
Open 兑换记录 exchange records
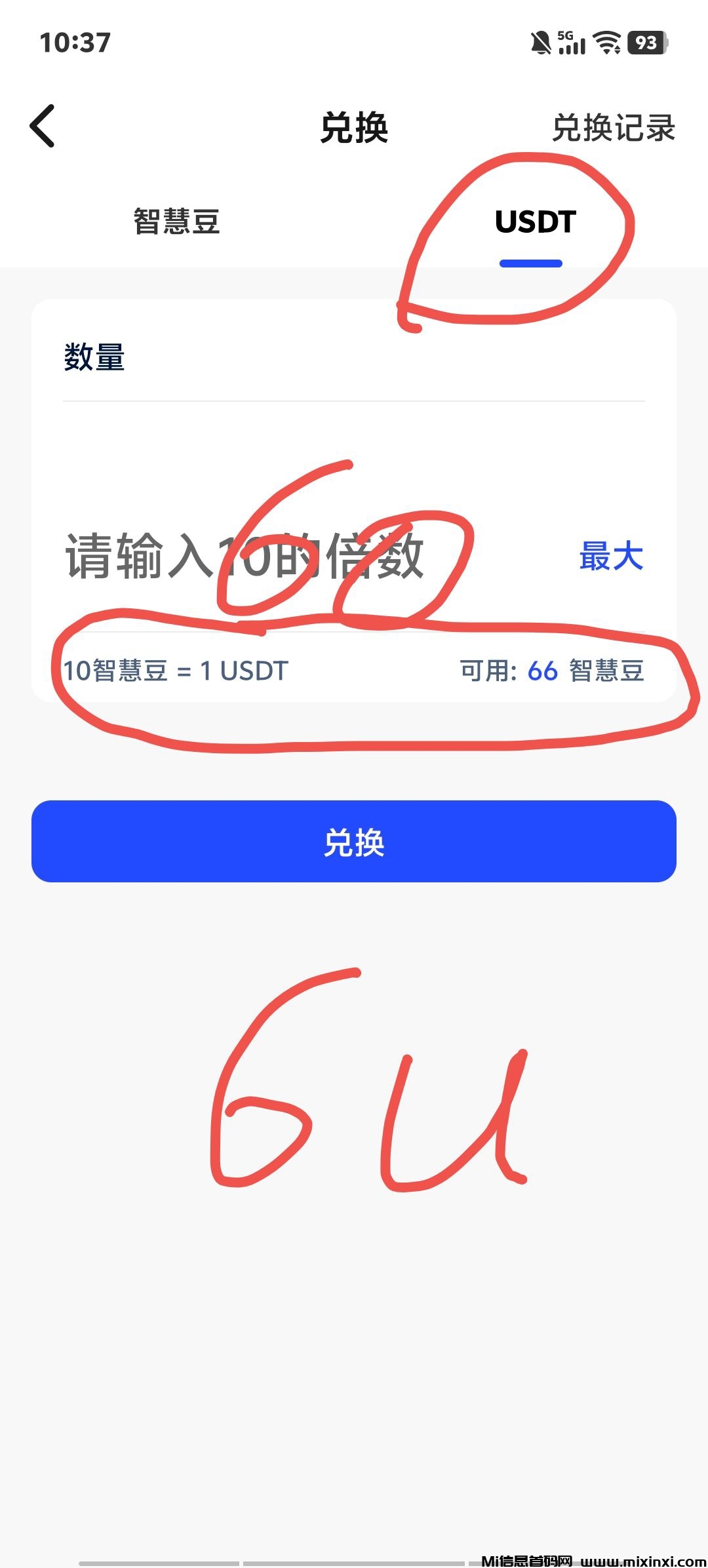[613, 128]
